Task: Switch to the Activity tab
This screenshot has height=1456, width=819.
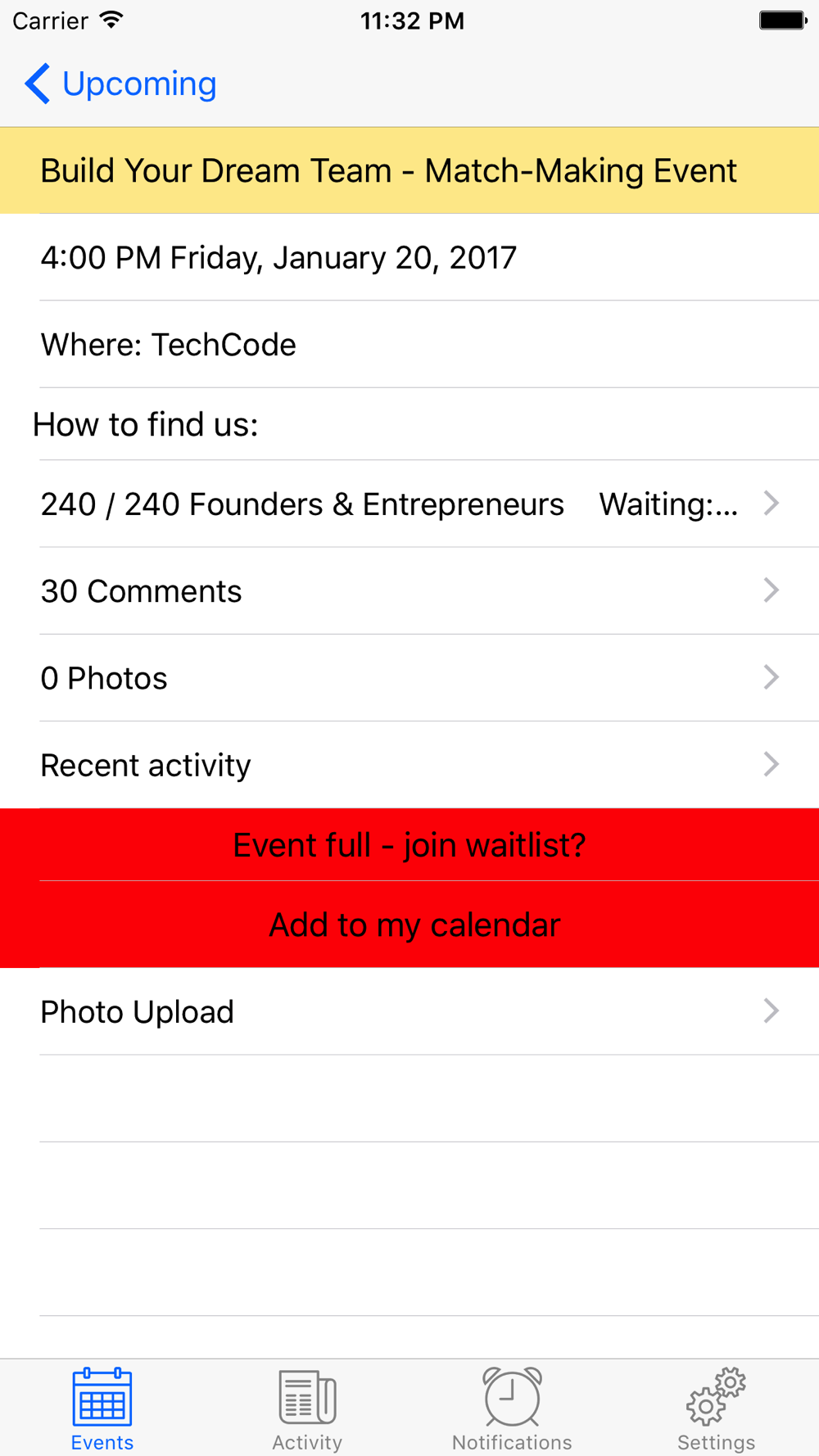Action: pyautogui.click(x=307, y=1409)
